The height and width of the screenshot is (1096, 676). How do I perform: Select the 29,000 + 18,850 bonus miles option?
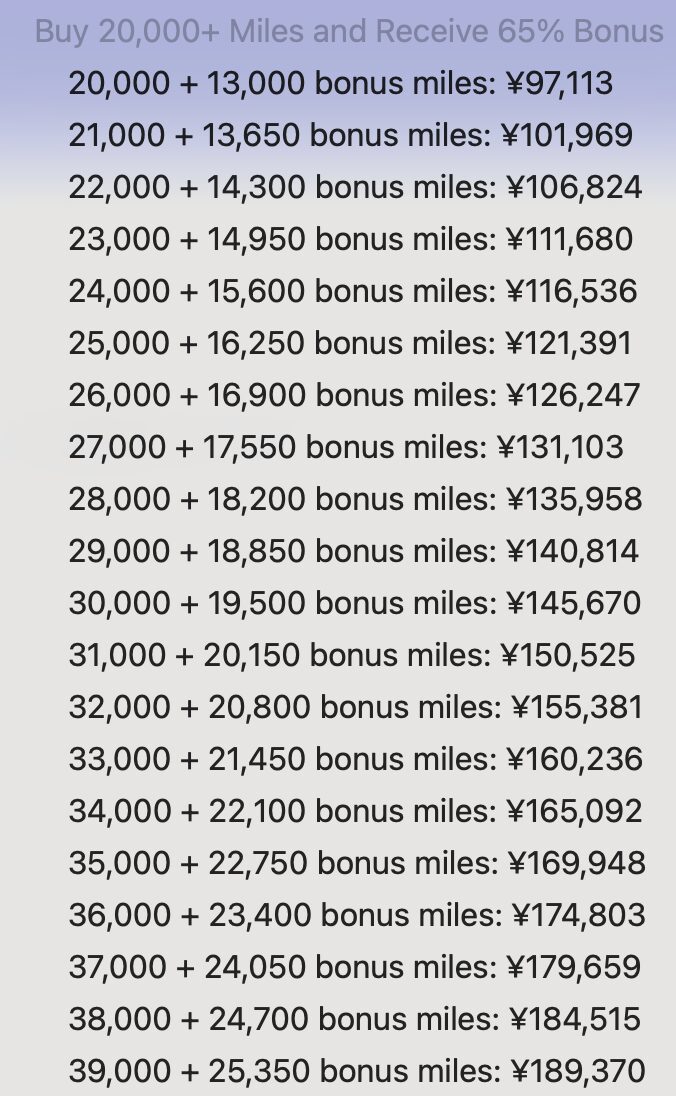point(353,551)
